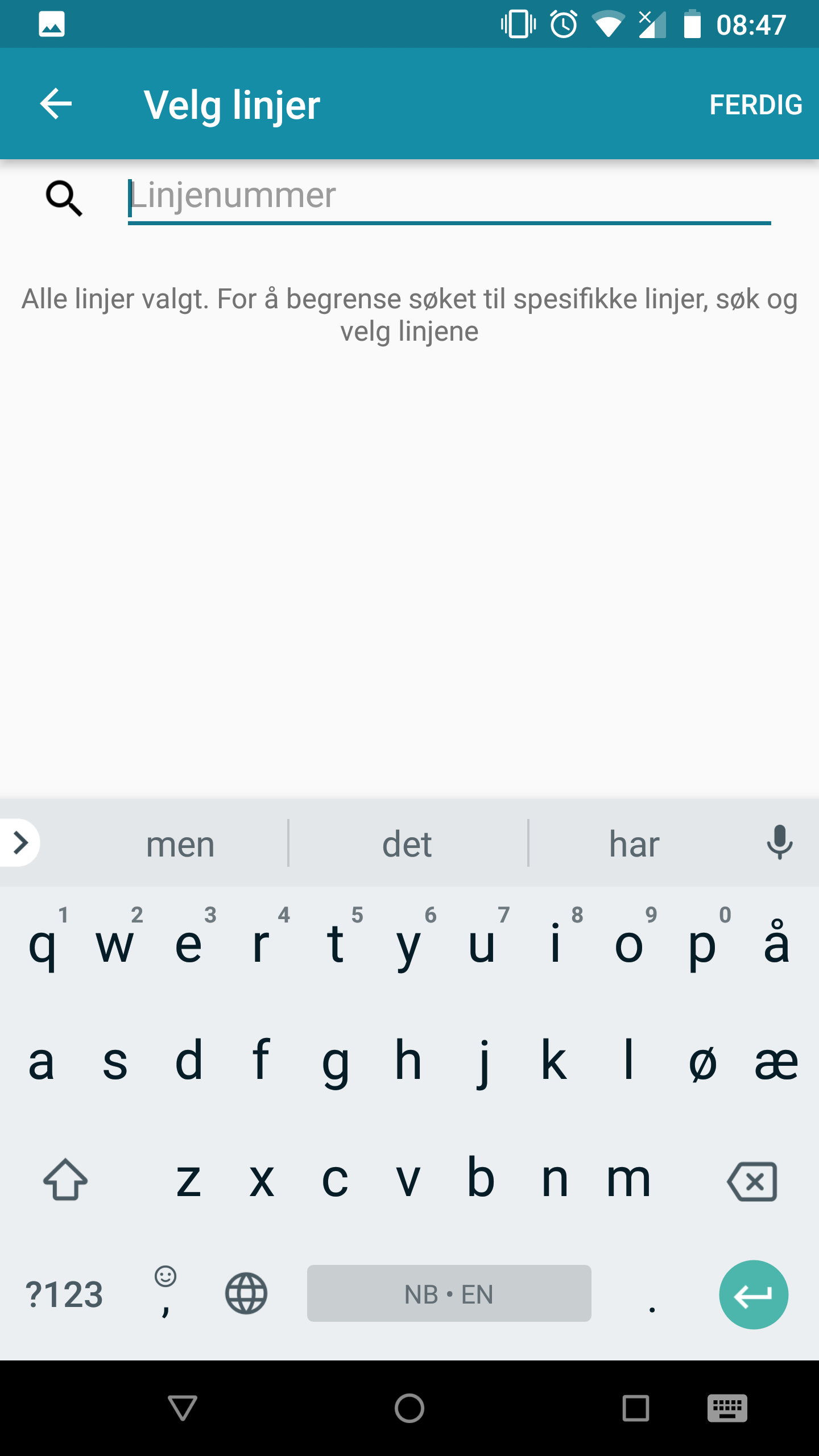Choose the keyboard suggestion 'det'
Screen dimensions: 819x1456
click(x=407, y=844)
